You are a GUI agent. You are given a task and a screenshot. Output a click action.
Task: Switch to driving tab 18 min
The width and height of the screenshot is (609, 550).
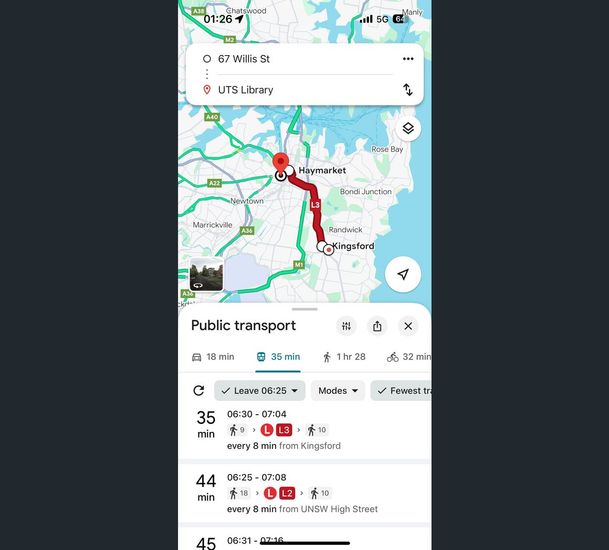tap(212, 357)
